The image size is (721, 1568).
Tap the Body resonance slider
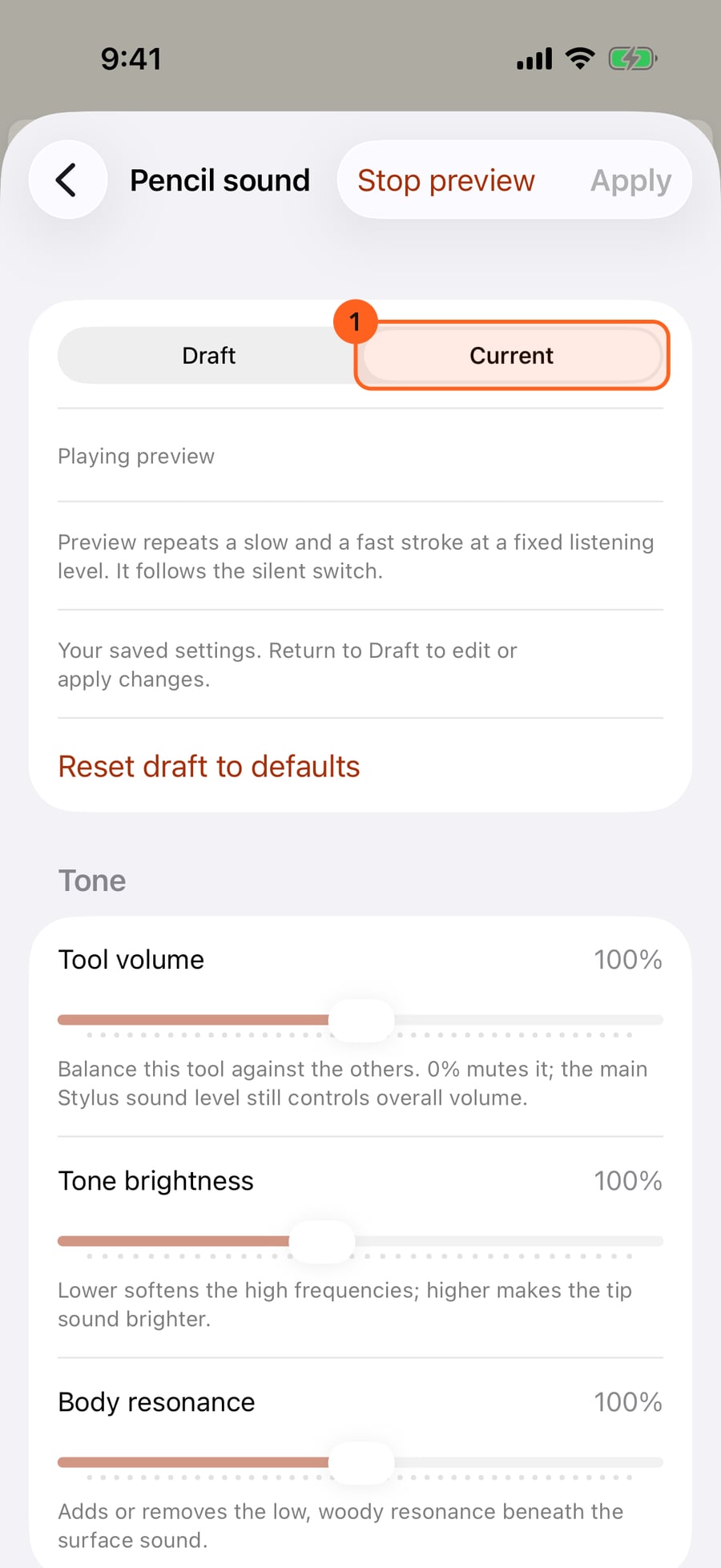tap(360, 1462)
